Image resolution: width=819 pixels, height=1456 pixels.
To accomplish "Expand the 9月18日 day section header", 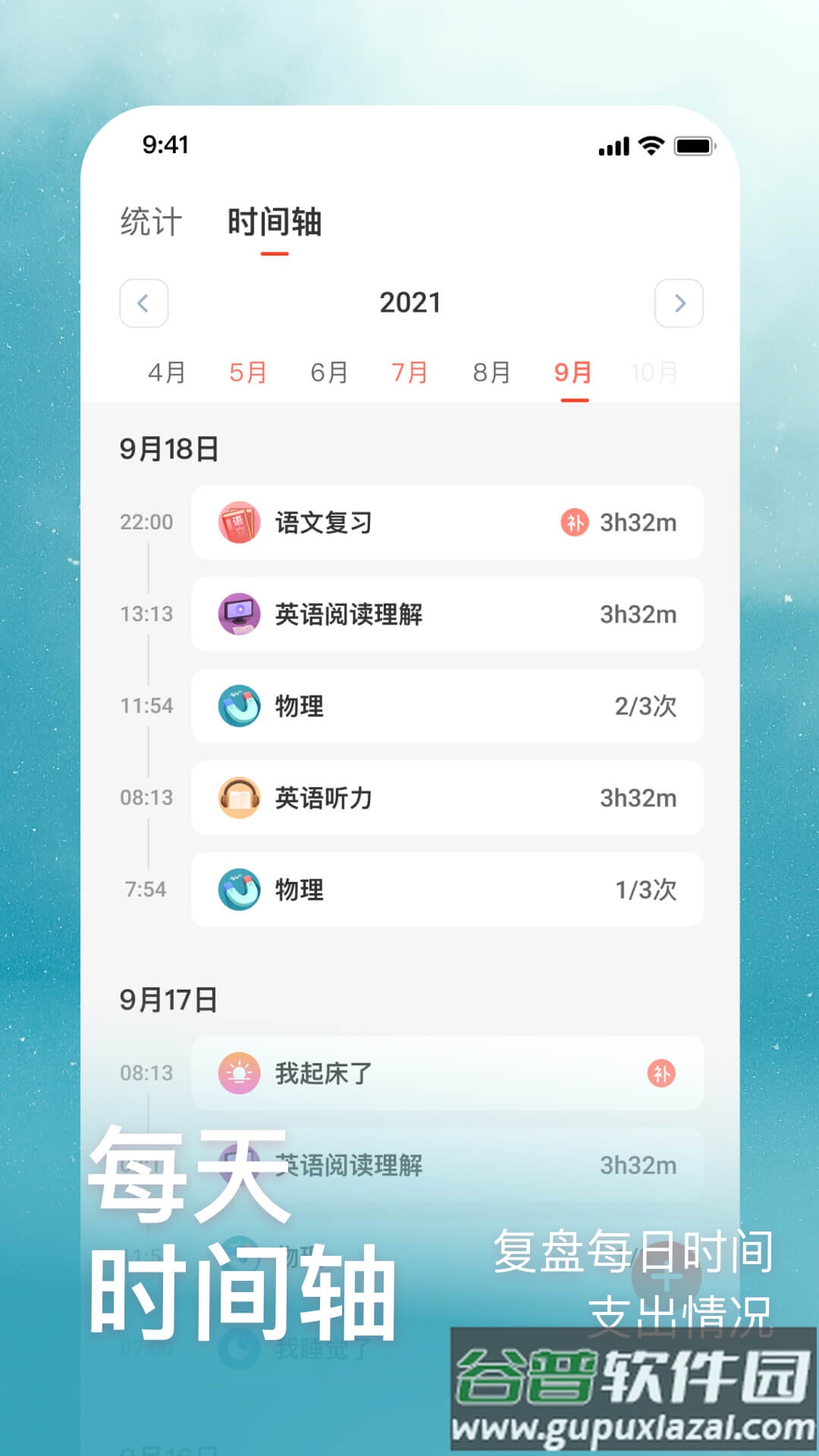I will (x=168, y=447).
